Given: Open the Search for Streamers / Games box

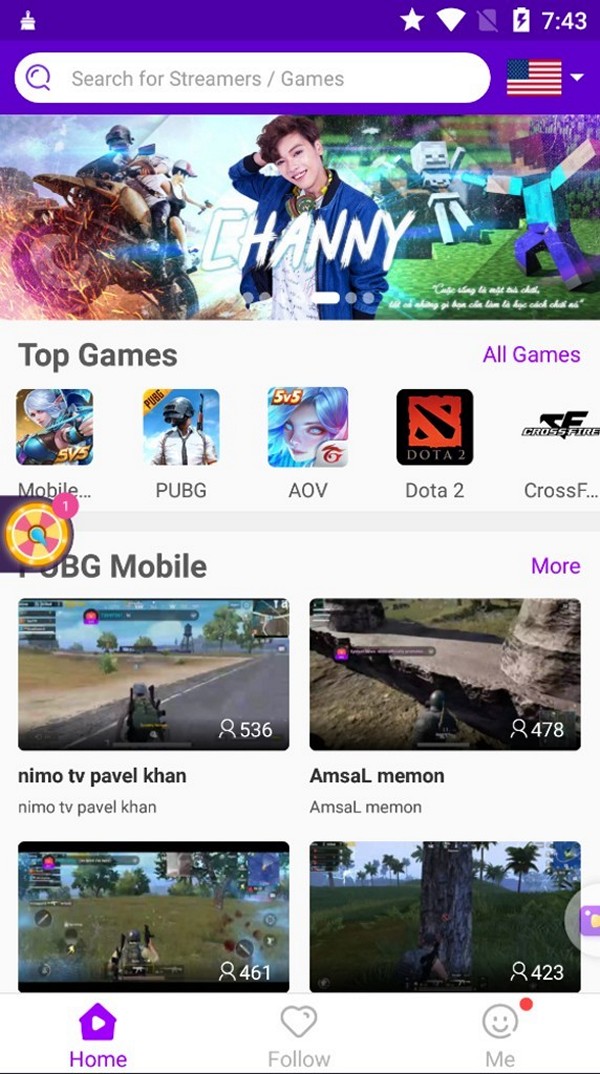Looking at the screenshot, I should pos(252,78).
